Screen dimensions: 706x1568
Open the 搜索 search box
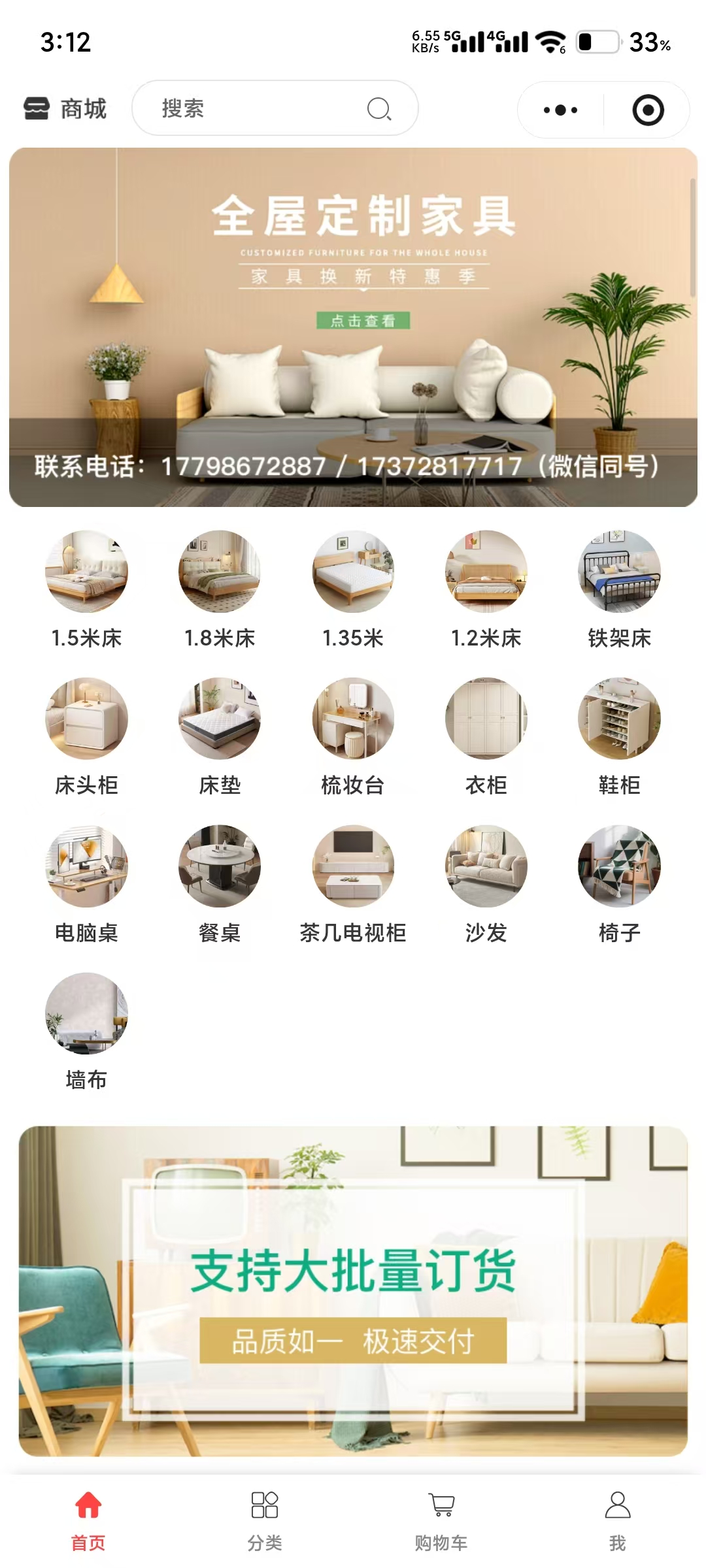pos(275,108)
